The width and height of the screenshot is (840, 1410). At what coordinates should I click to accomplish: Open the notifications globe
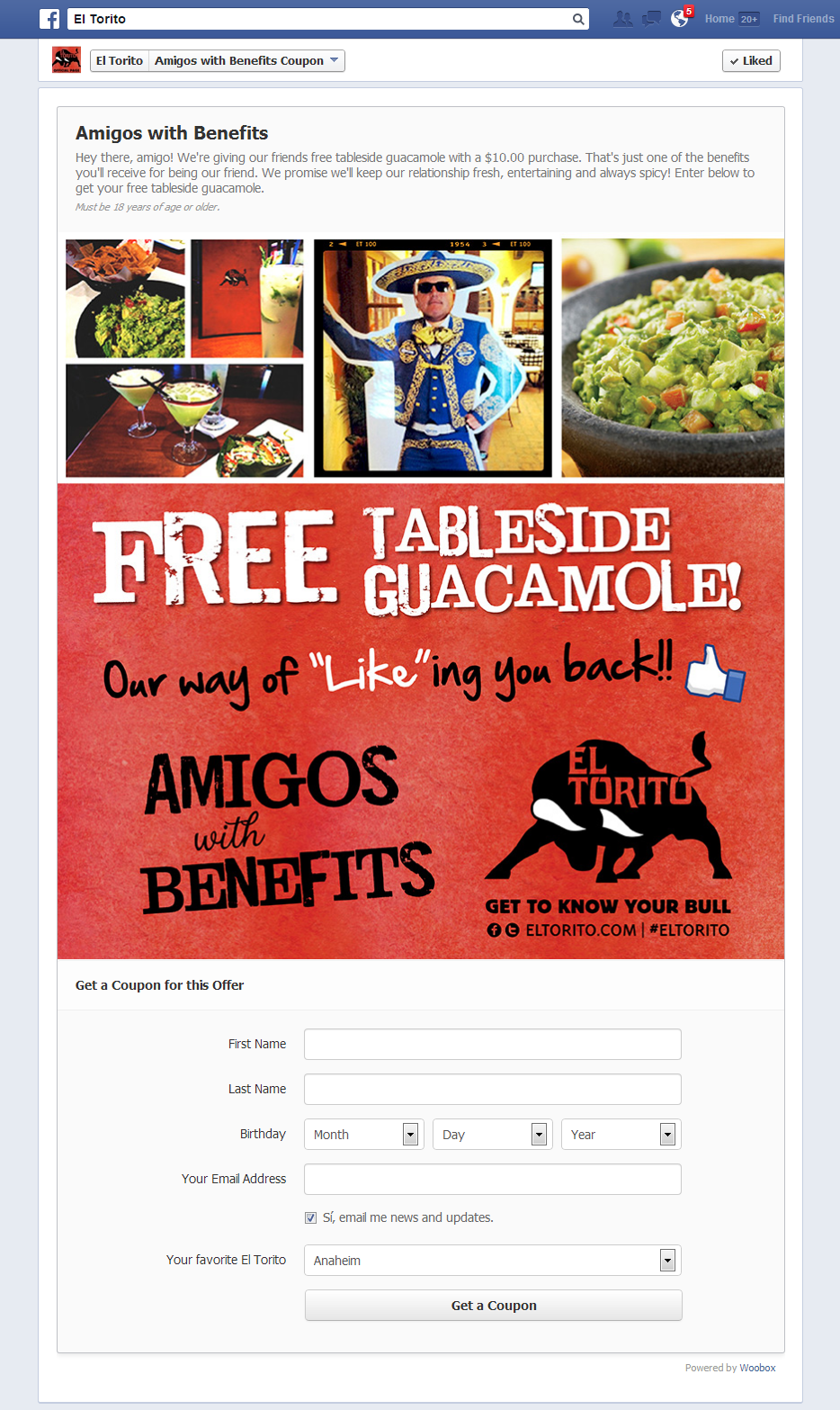(680, 19)
